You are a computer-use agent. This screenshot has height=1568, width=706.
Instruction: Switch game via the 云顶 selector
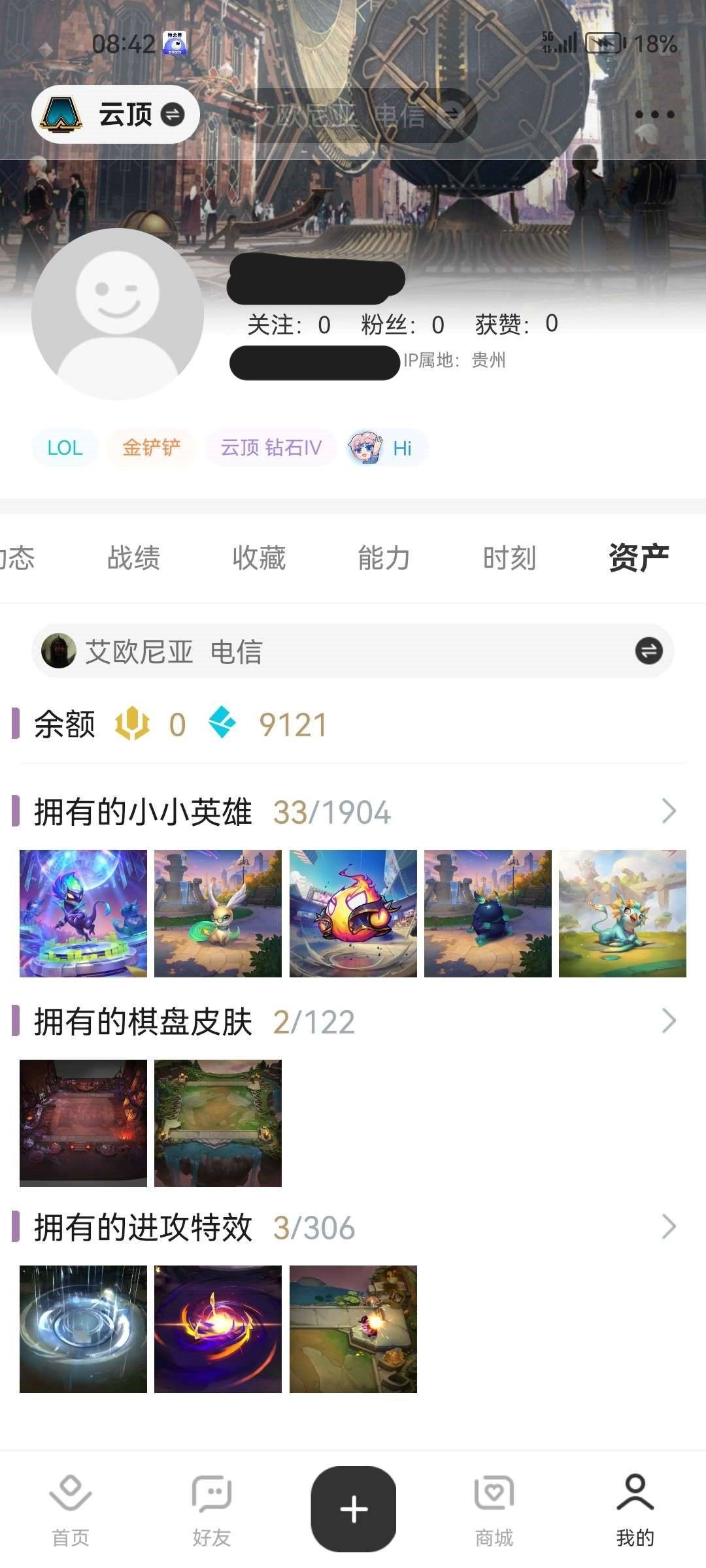(x=116, y=114)
